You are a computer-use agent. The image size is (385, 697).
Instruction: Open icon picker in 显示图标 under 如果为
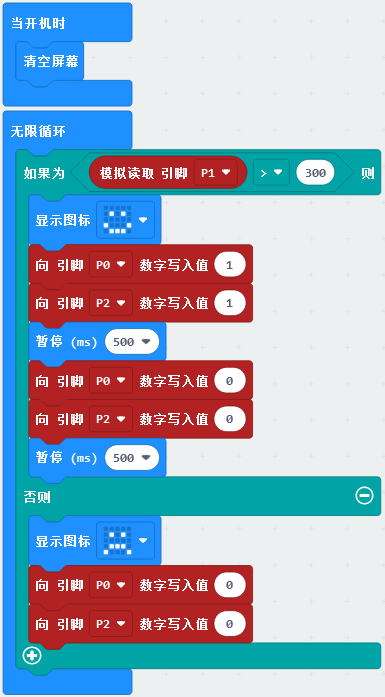tap(125, 220)
